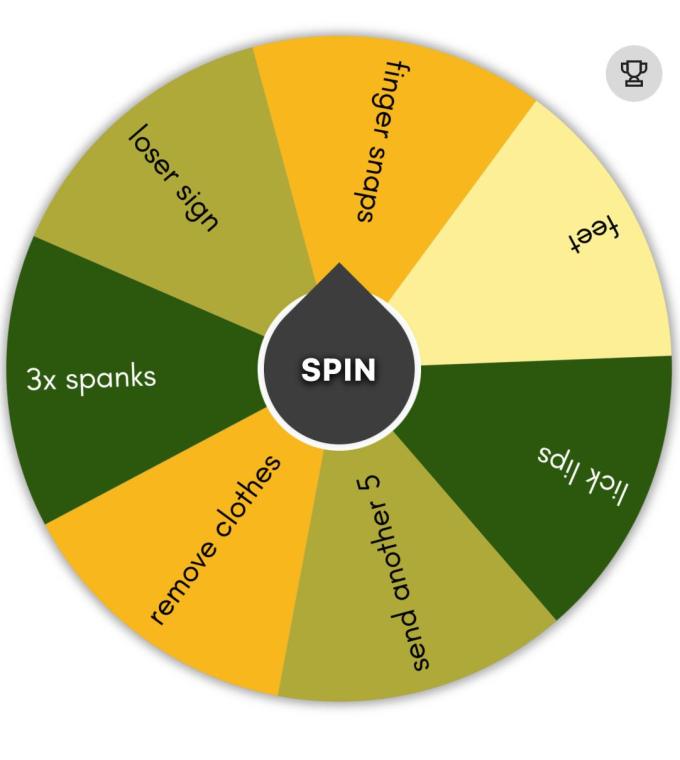The width and height of the screenshot is (680, 760).
Task: Tap the SPIN button on the wheel
Action: coord(339,370)
